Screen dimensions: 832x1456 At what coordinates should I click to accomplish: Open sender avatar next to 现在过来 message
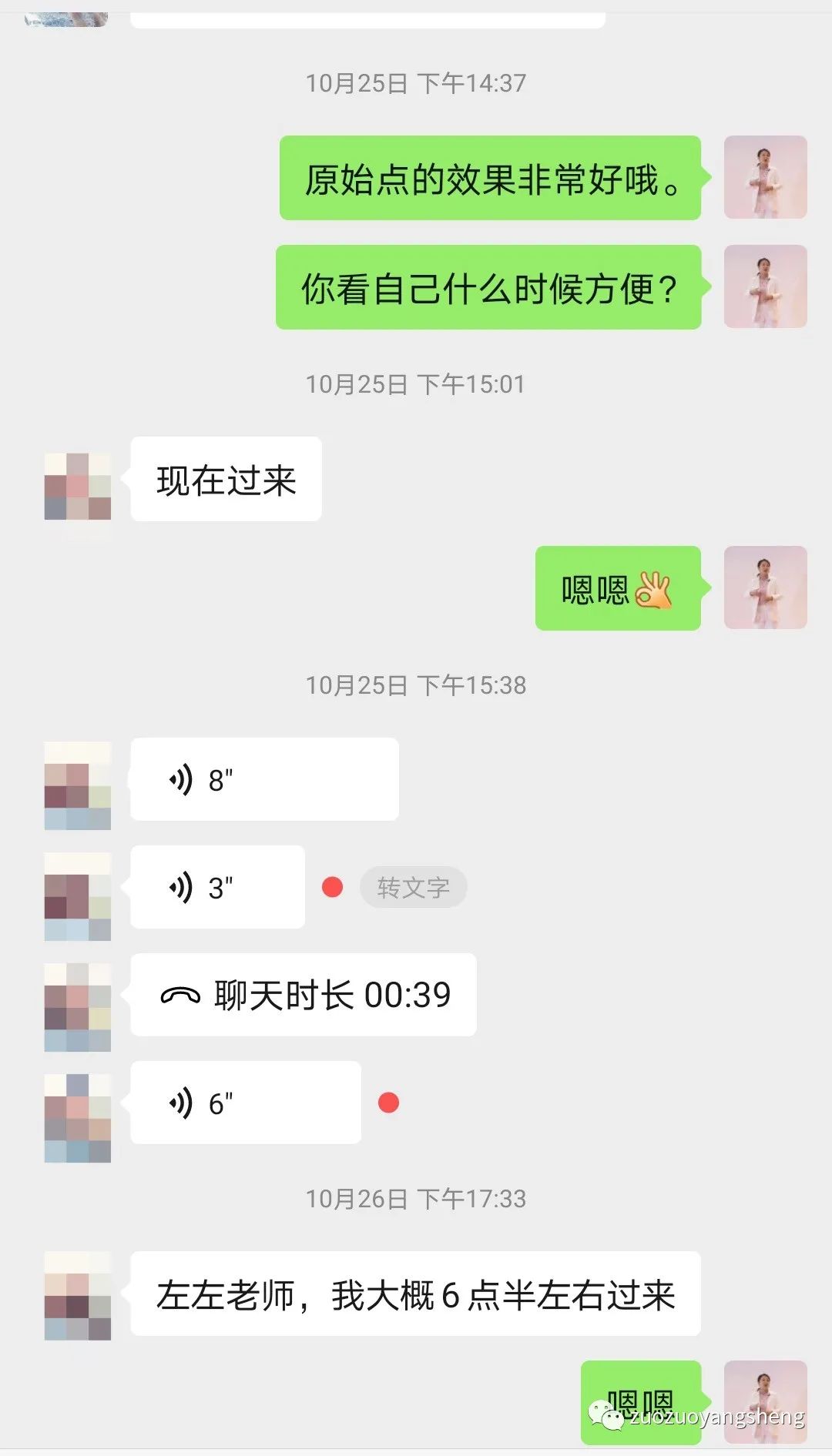pyautogui.click(x=77, y=479)
